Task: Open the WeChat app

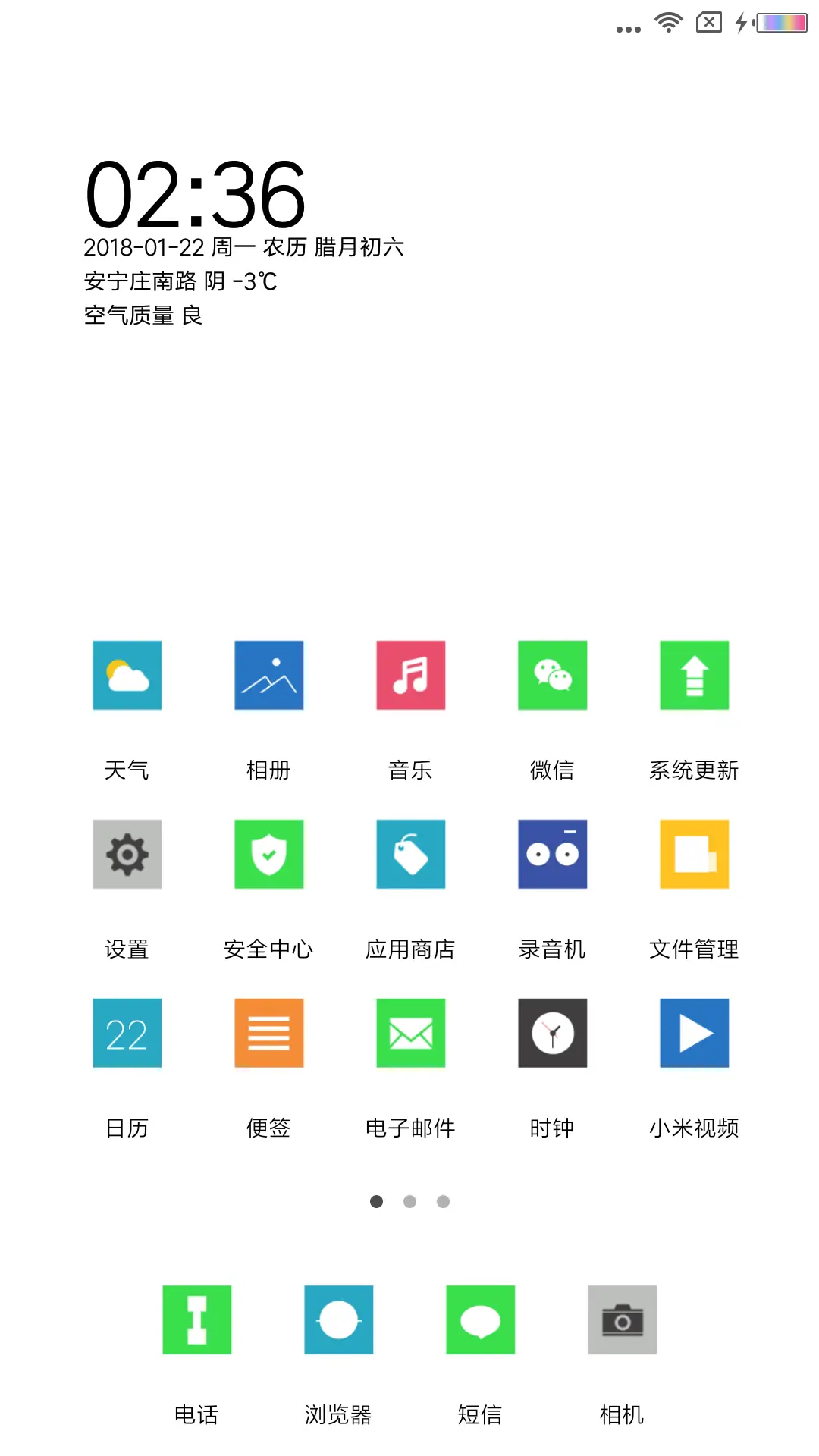Action: pos(552,675)
